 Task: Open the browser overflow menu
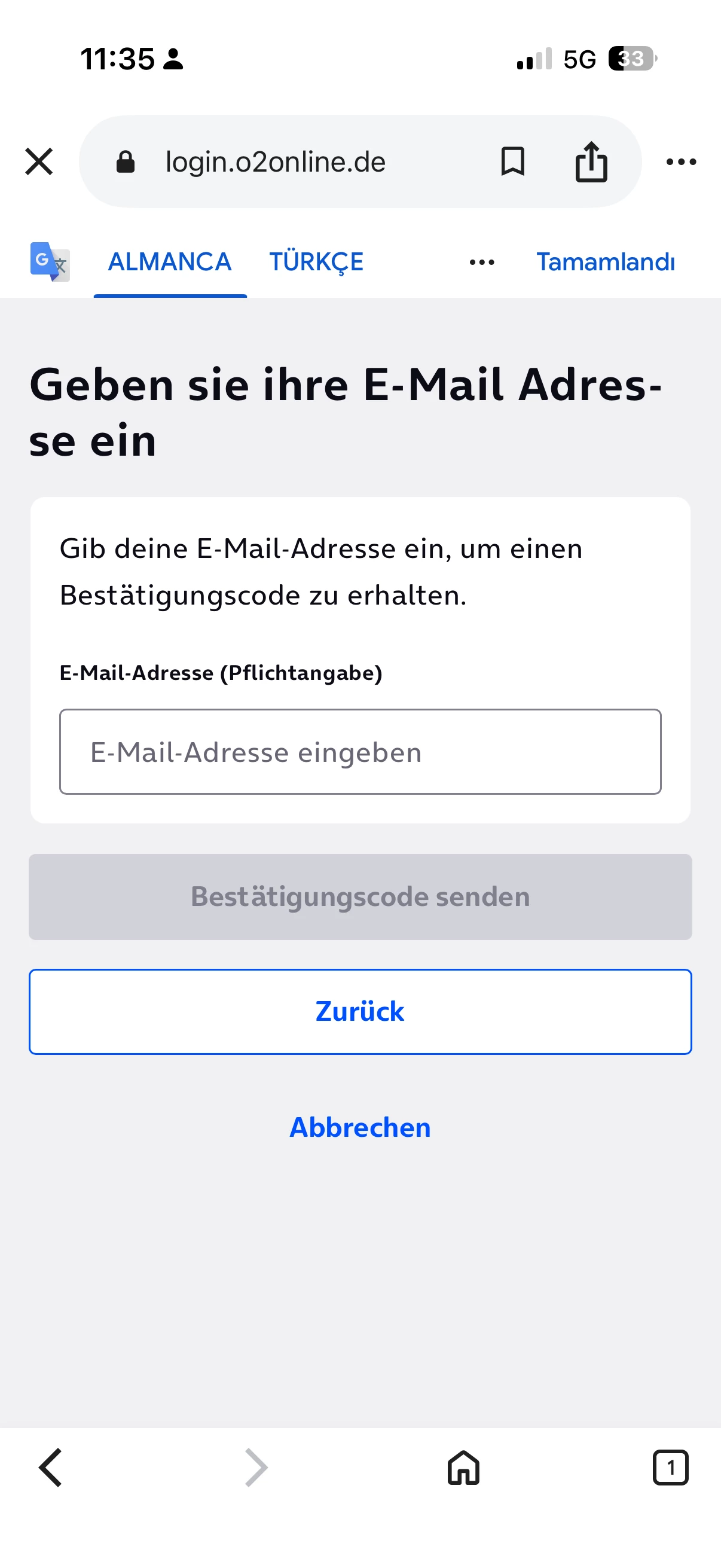click(x=681, y=162)
